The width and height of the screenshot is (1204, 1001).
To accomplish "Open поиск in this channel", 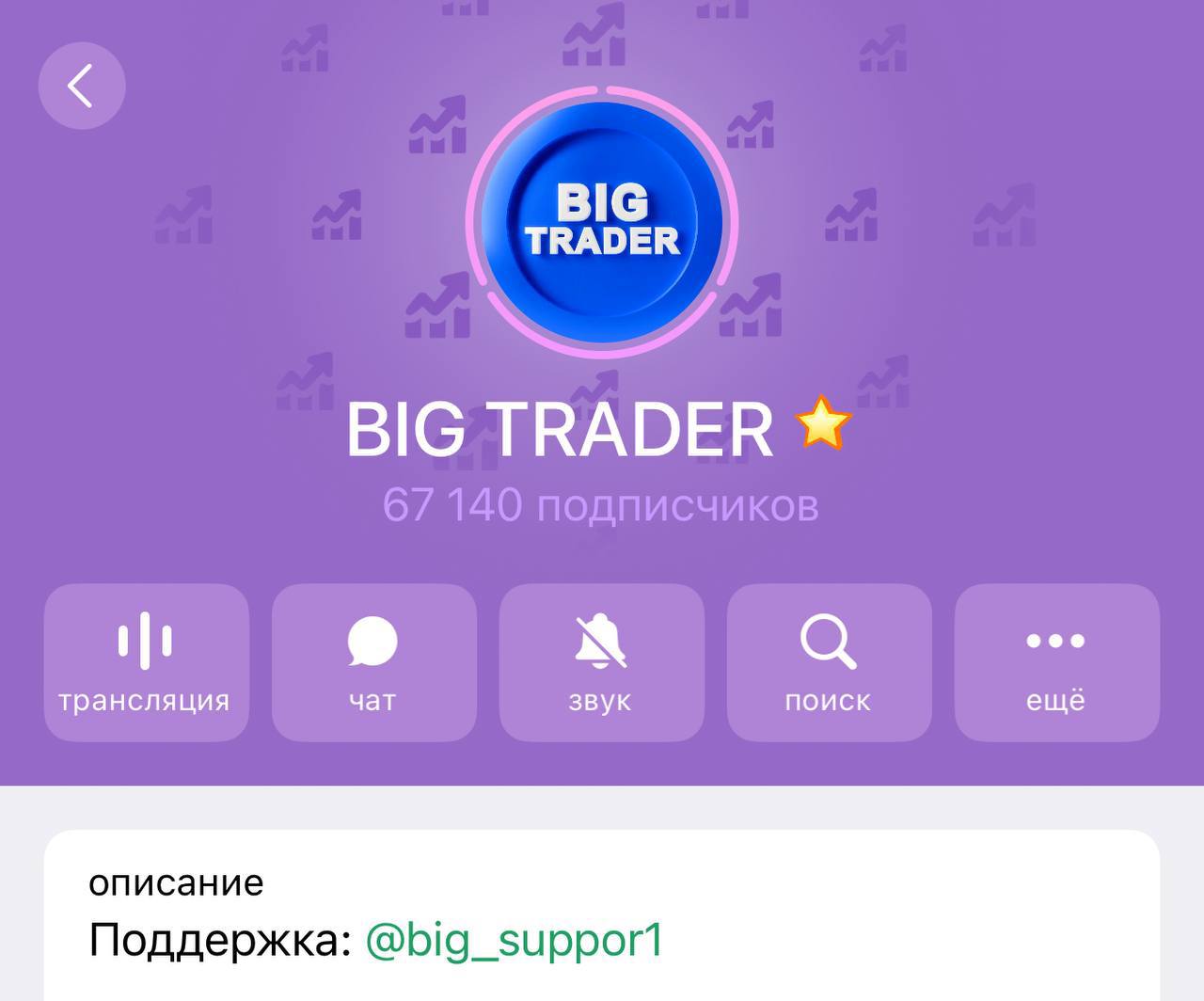I will (829, 662).
